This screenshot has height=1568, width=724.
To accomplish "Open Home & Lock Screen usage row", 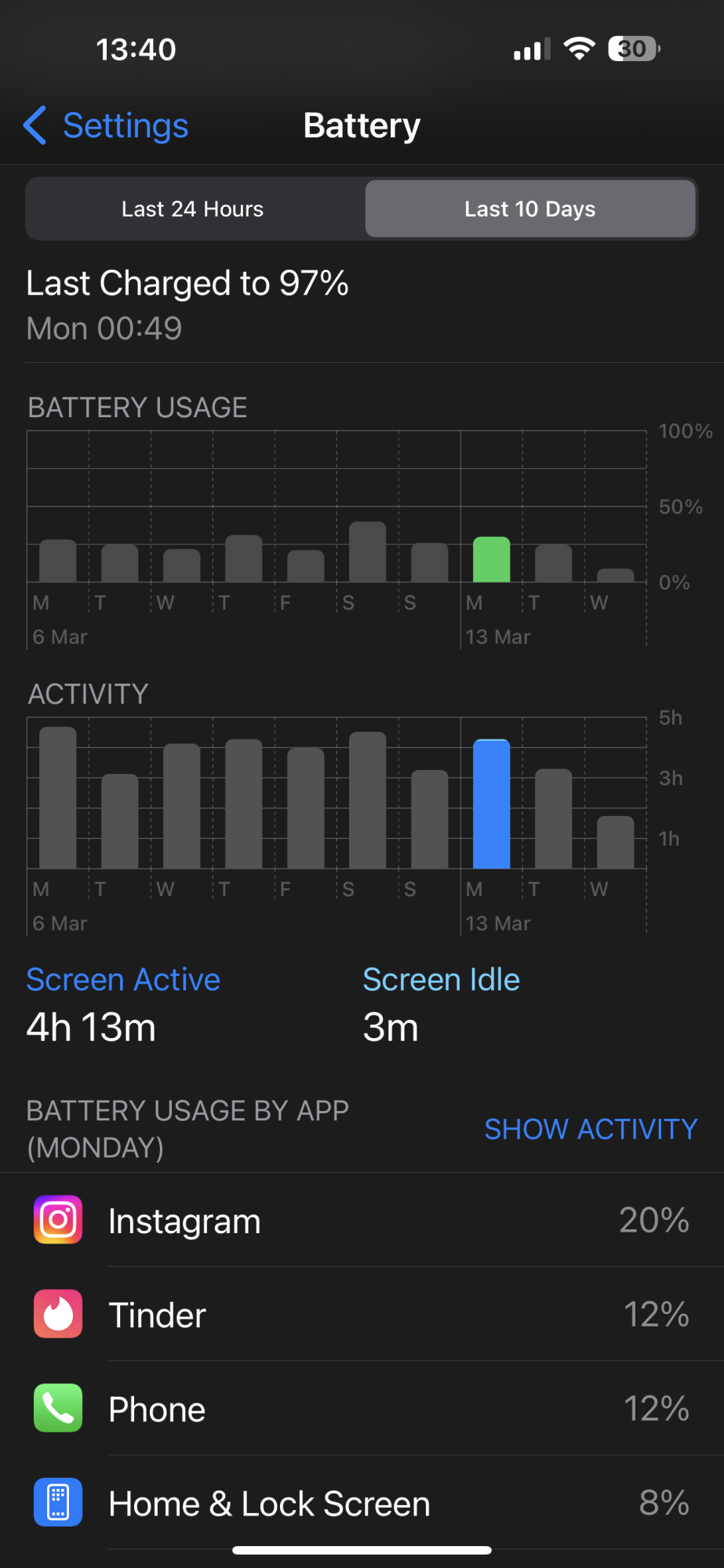I will [362, 1503].
